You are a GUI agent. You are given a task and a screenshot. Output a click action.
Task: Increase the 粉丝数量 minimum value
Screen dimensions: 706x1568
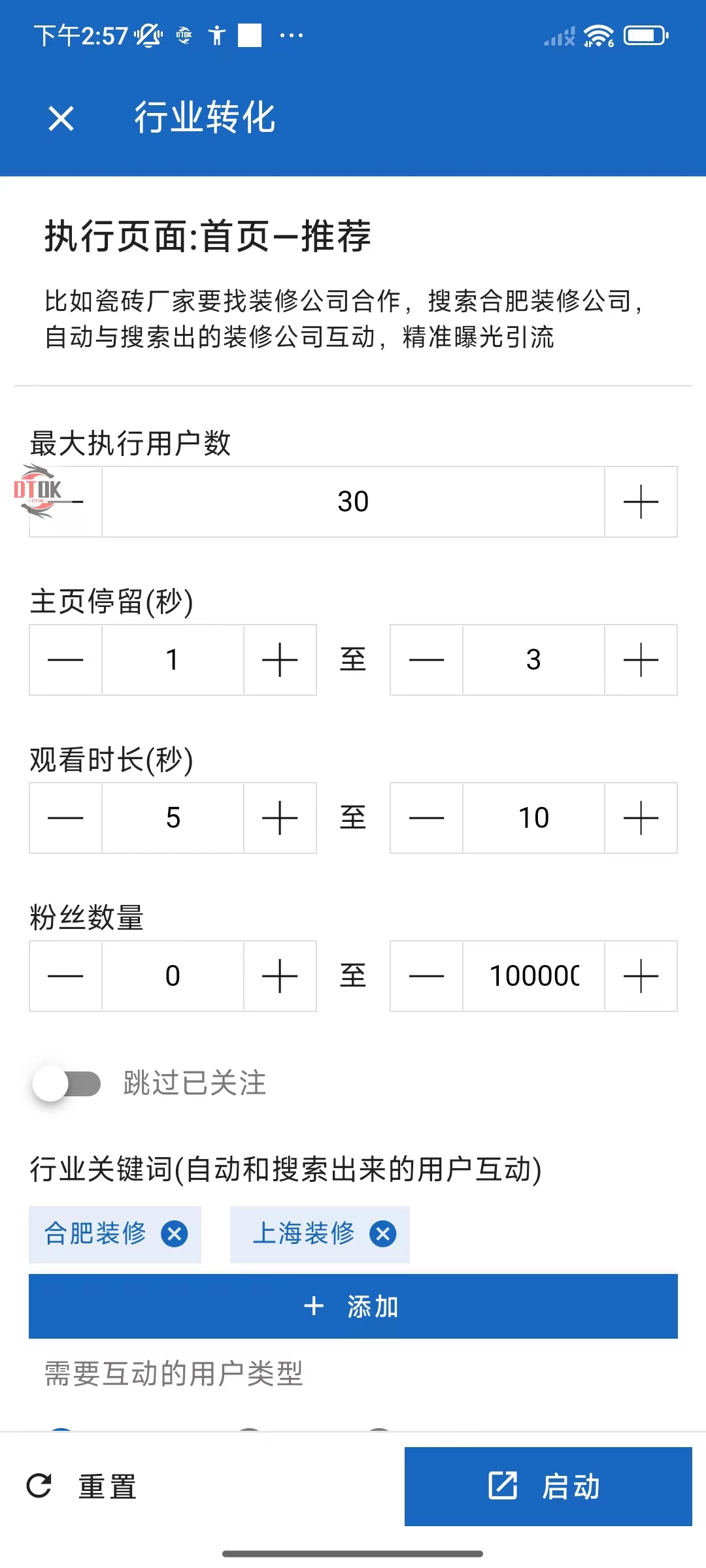[280, 976]
